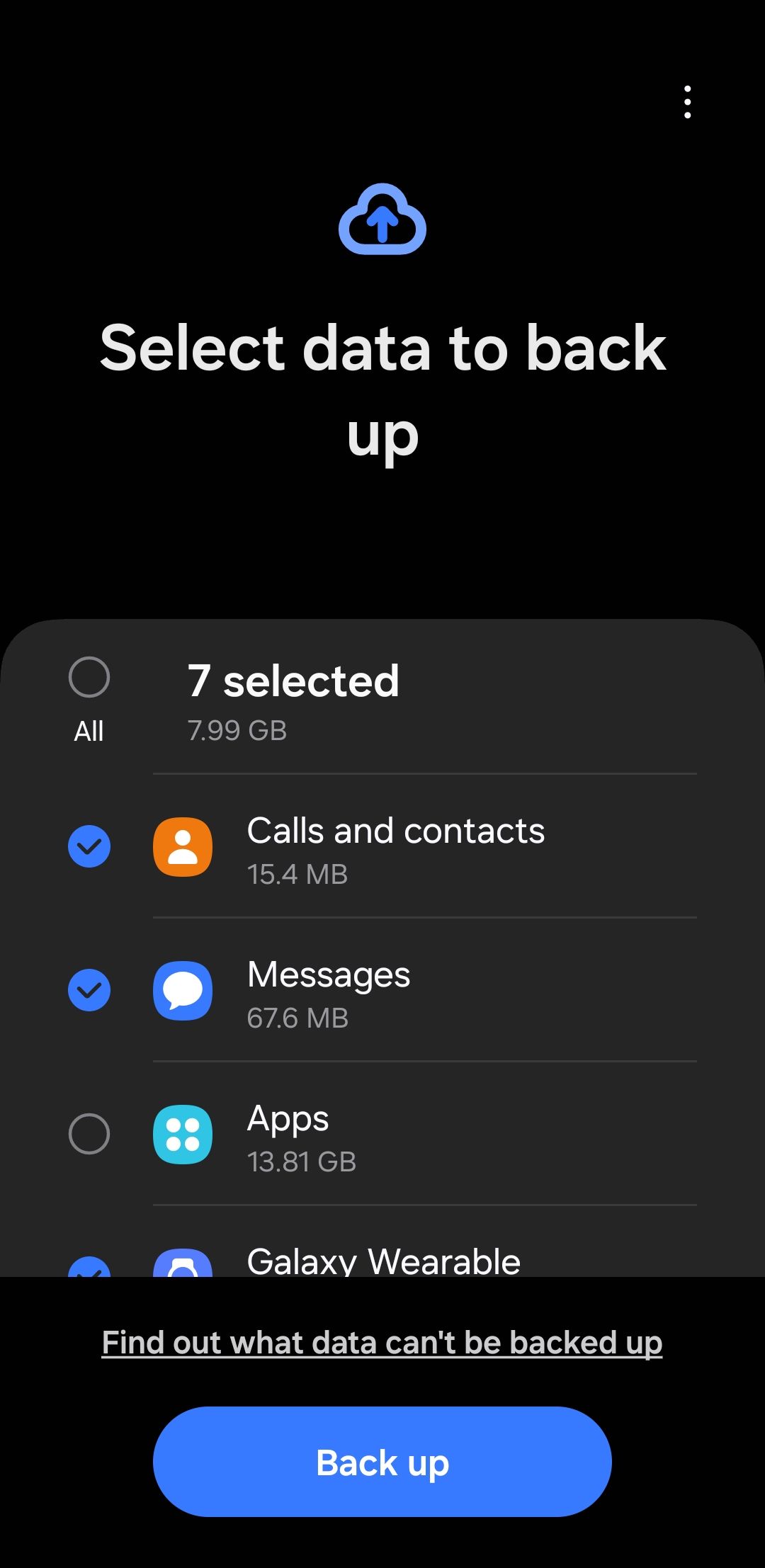Deselect Messages from the backup
Screen dimensions: 765x1568
coord(89,990)
